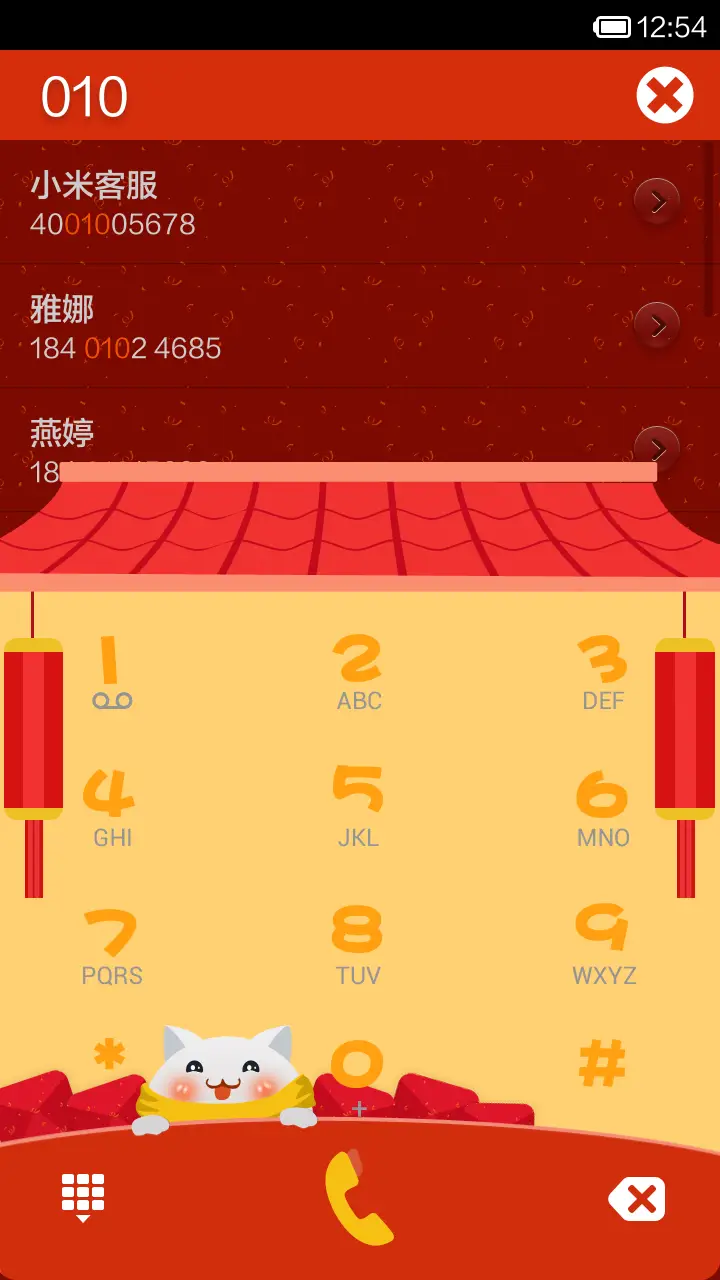Click the contact list scrollbar

coord(360,470)
